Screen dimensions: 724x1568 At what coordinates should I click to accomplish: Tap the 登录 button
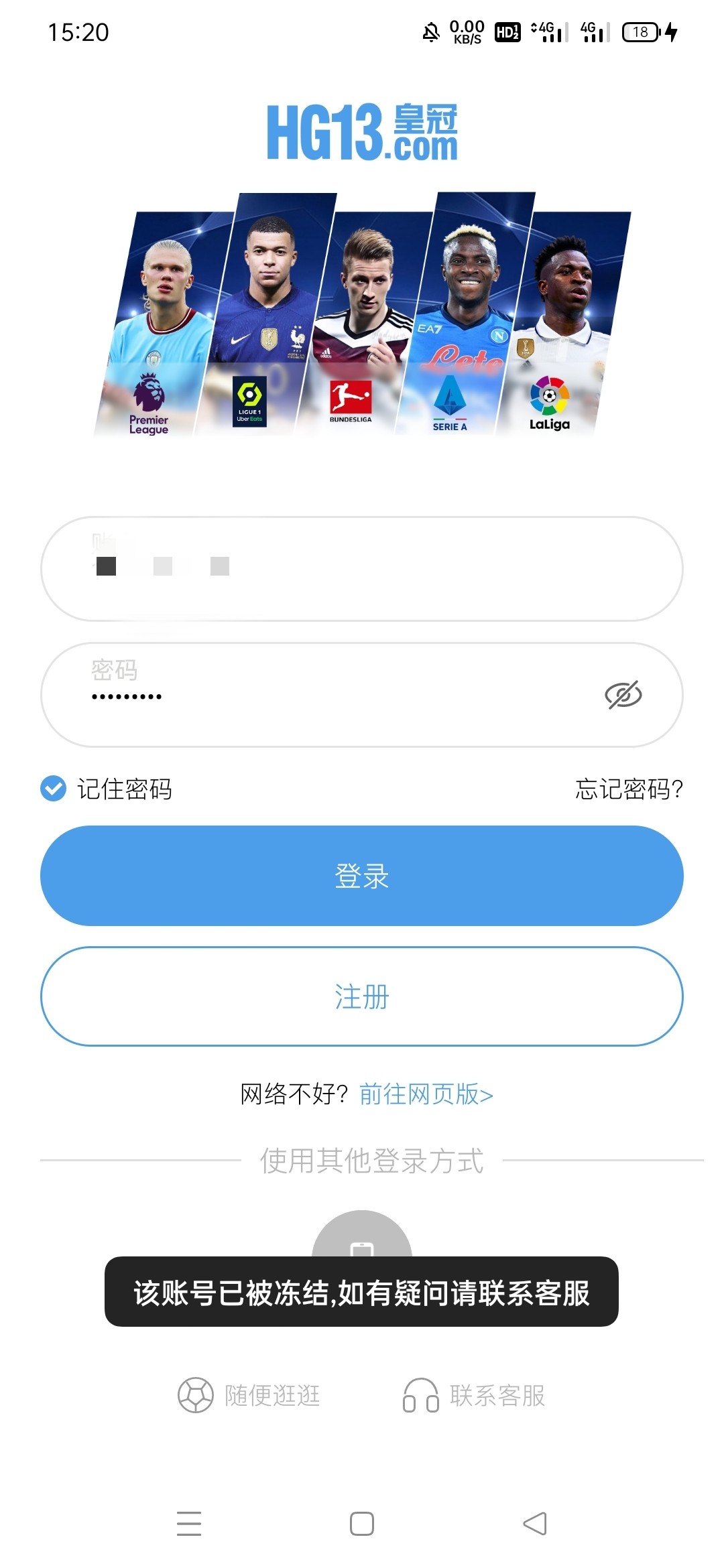point(362,876)
